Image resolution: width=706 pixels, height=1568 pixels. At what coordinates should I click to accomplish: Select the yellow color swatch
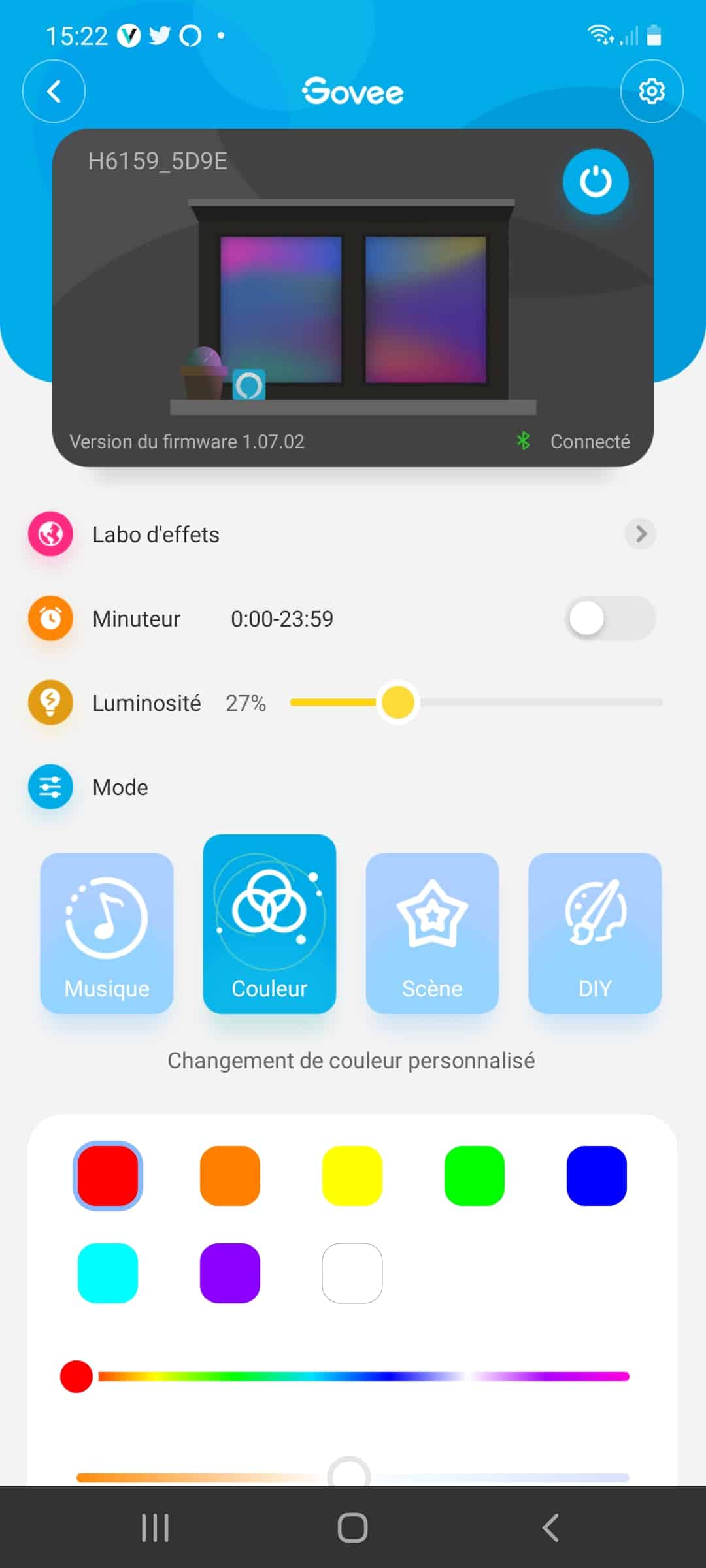tap(352, 1175)
